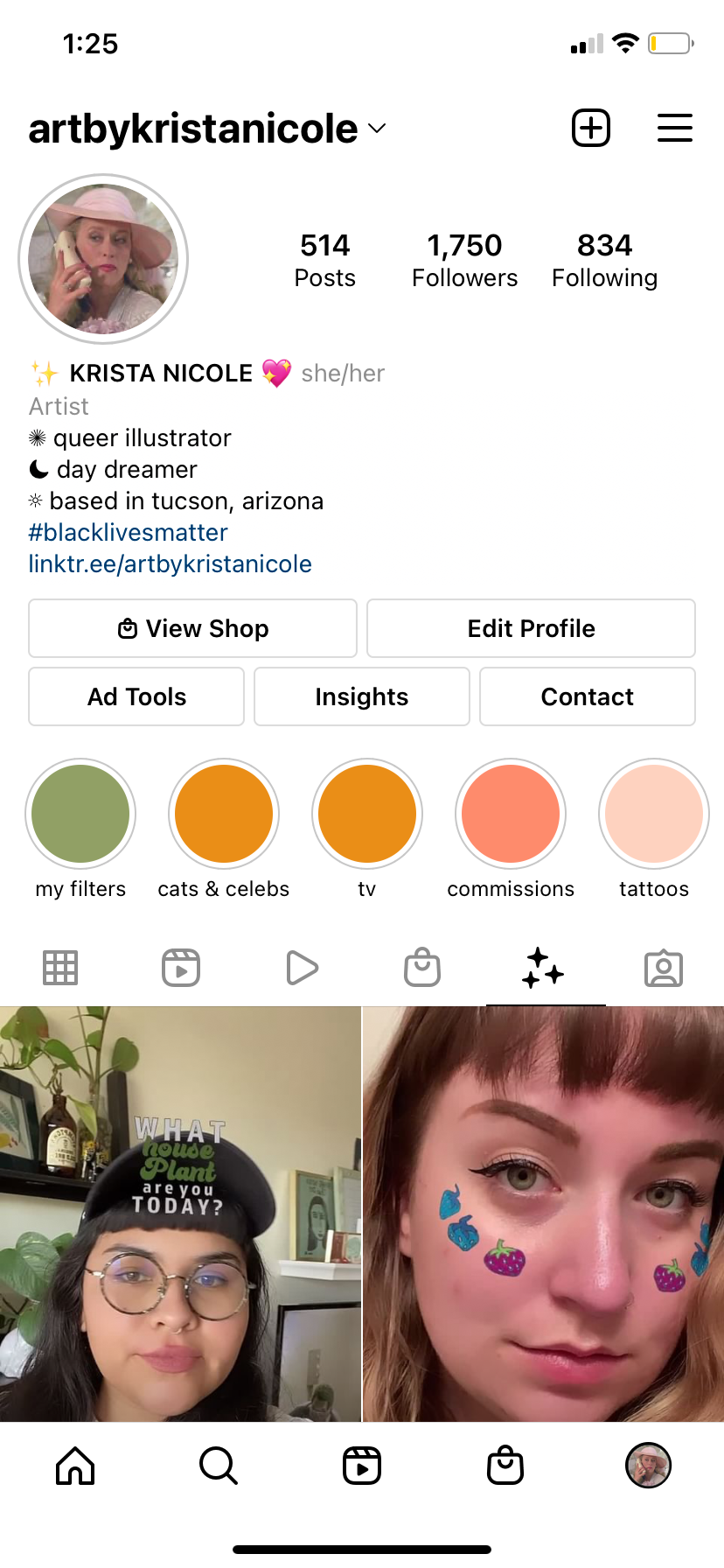This screenshot has height=1568, width=724.
Task: Open the linktr.ee/artbykristanicole link
Action: [x=170, y=563]
